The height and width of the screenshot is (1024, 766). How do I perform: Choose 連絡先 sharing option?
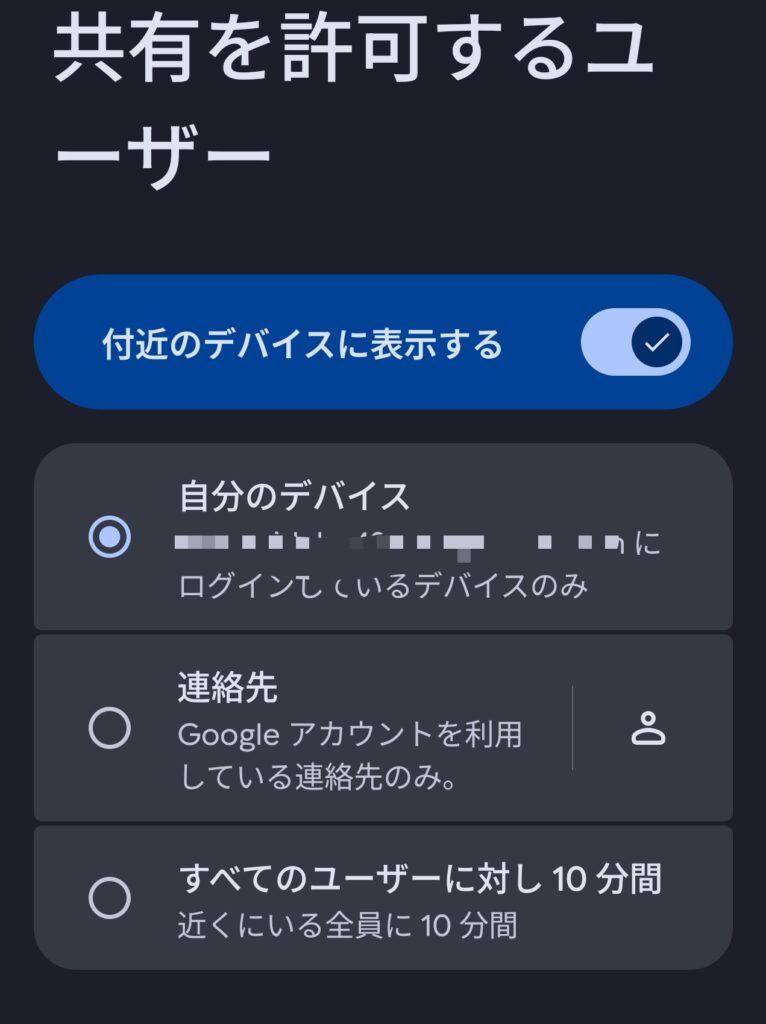[109, 727]
